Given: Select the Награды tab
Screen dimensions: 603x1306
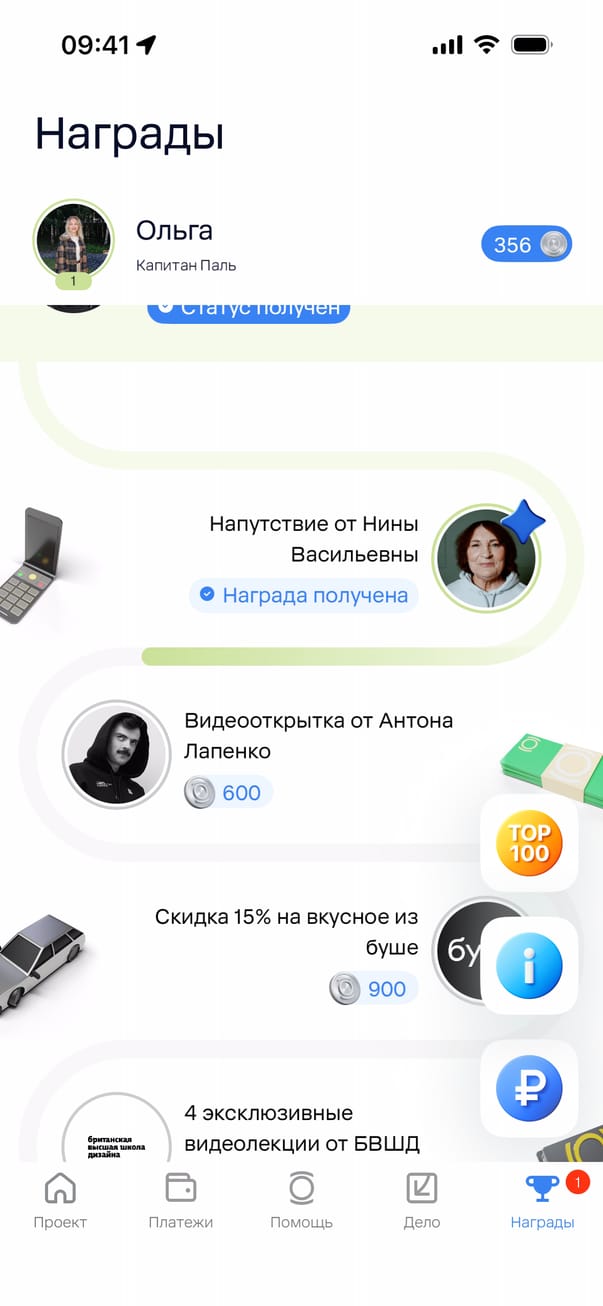Looking at the screenshot, I should [x=542, y=1201].
